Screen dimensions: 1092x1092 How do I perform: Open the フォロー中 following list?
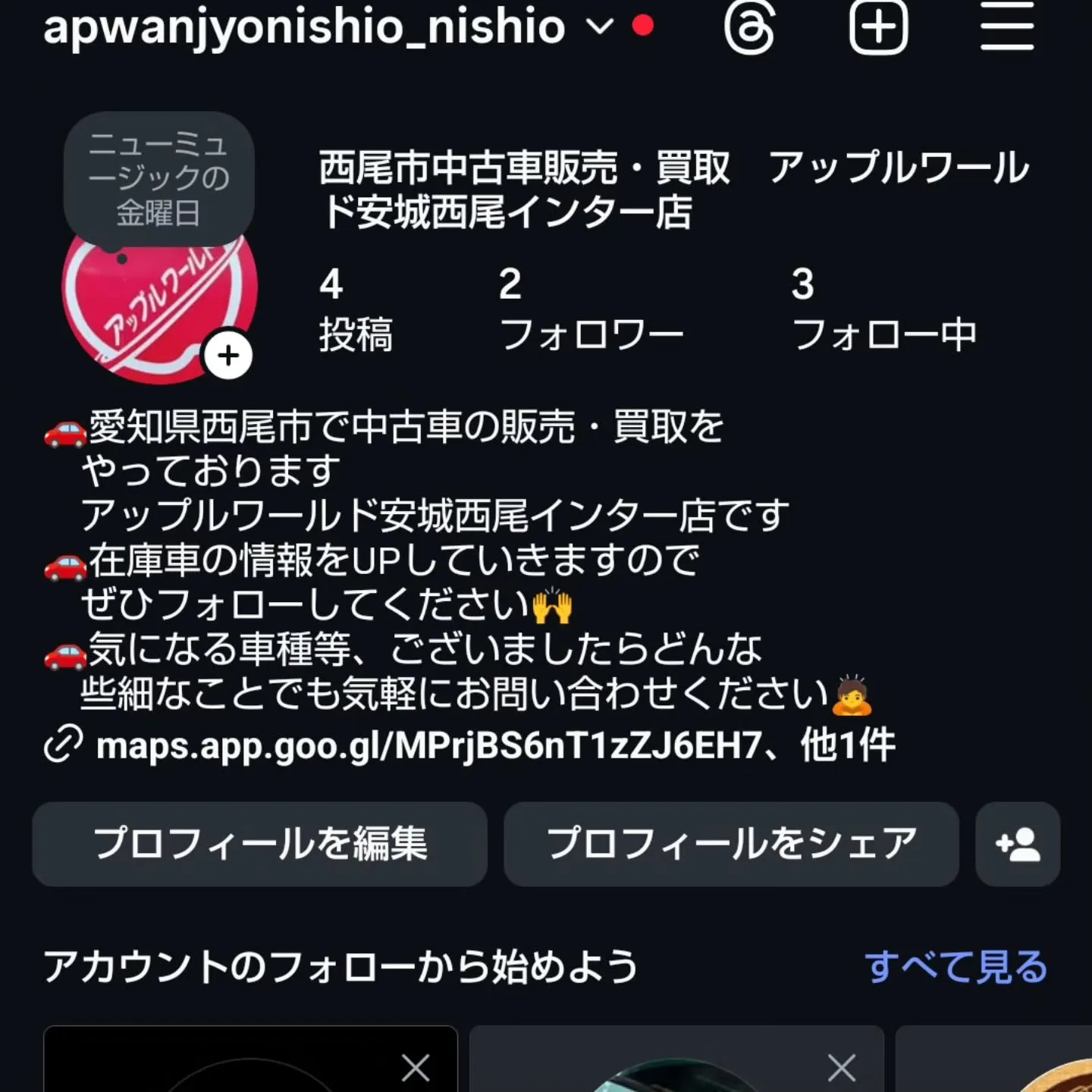tap(883, 309)
